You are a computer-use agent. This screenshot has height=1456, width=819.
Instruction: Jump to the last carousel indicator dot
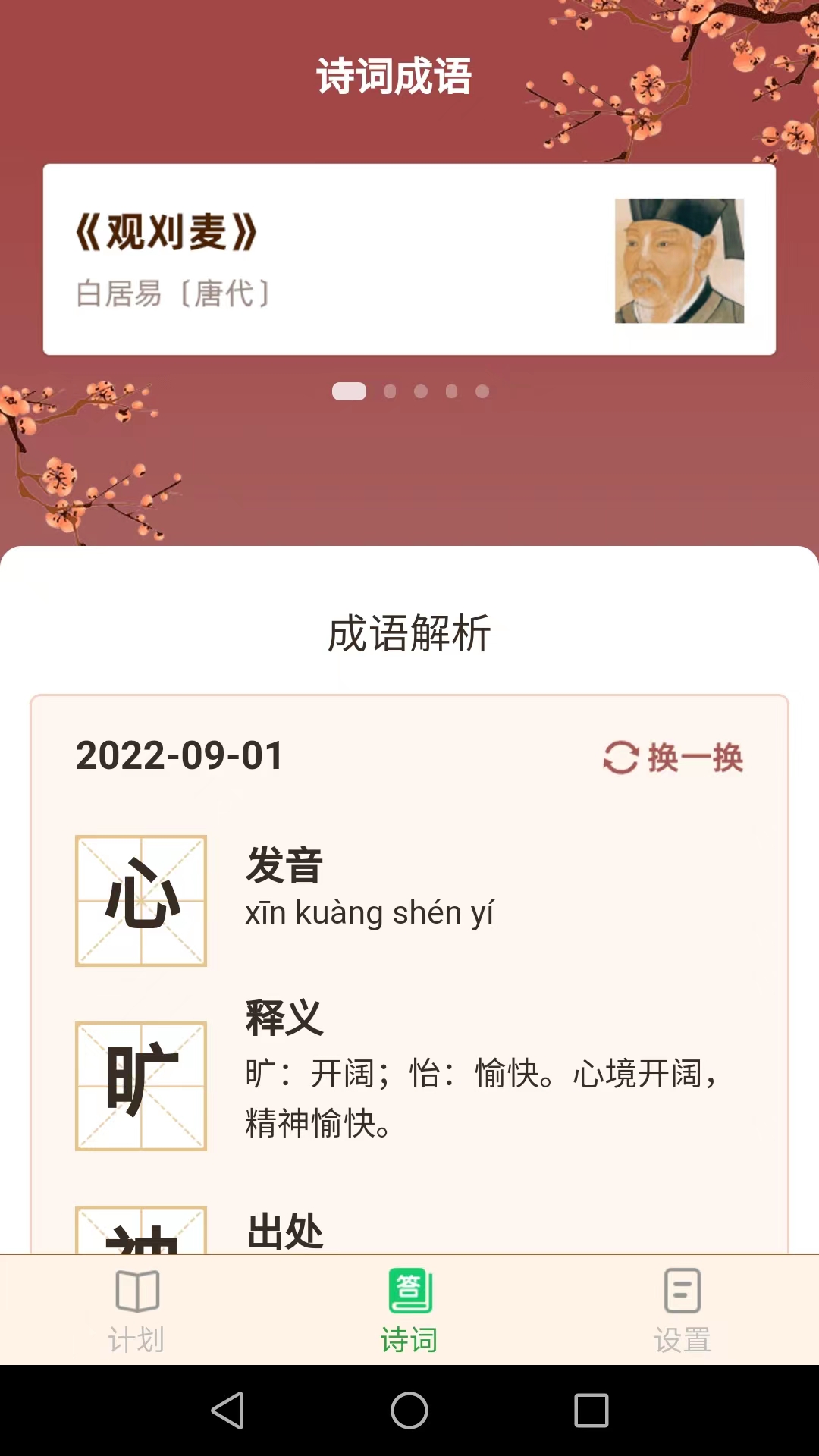click(x=483, y=390)
